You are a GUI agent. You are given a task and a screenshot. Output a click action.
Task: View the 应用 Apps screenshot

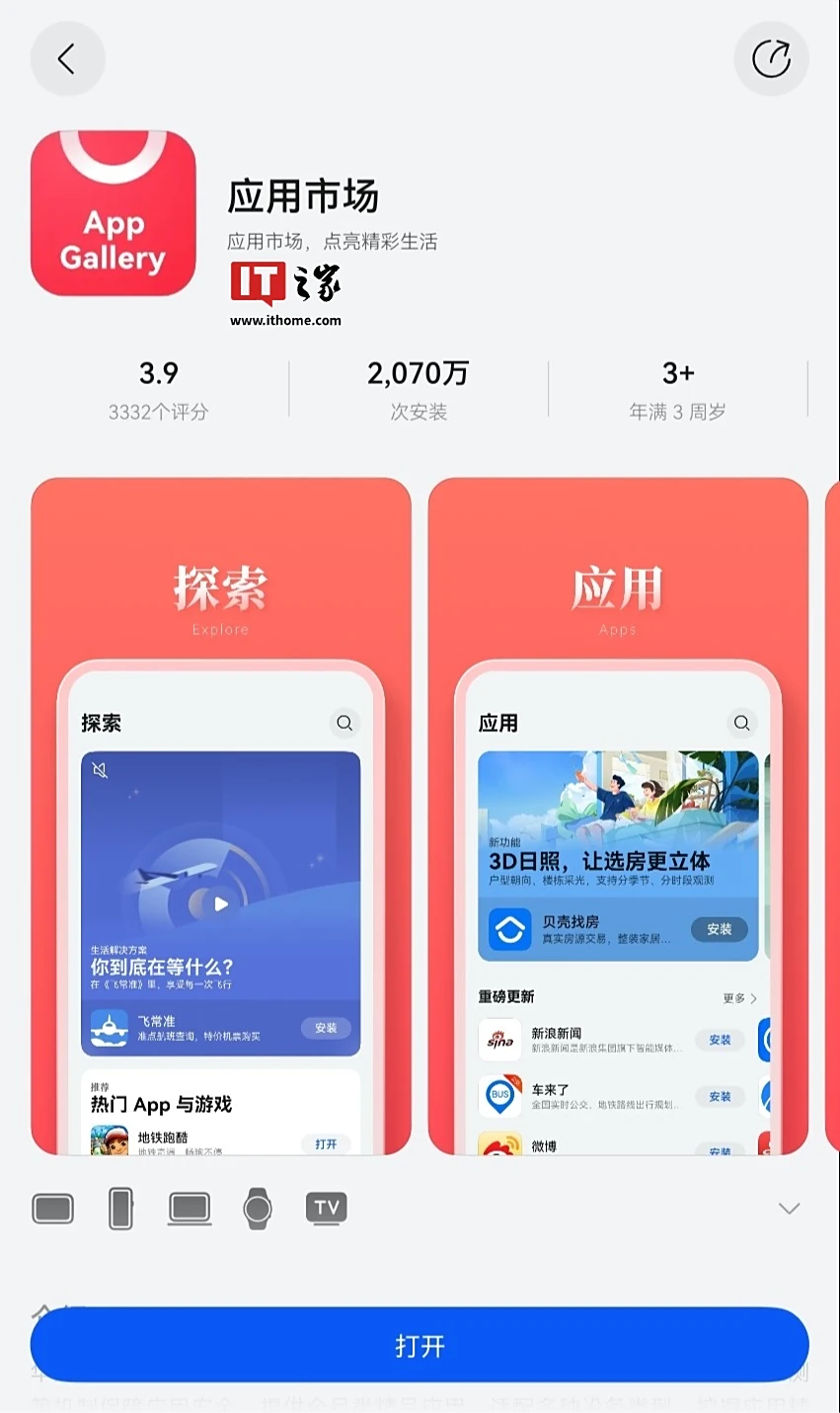pos(618,816)
